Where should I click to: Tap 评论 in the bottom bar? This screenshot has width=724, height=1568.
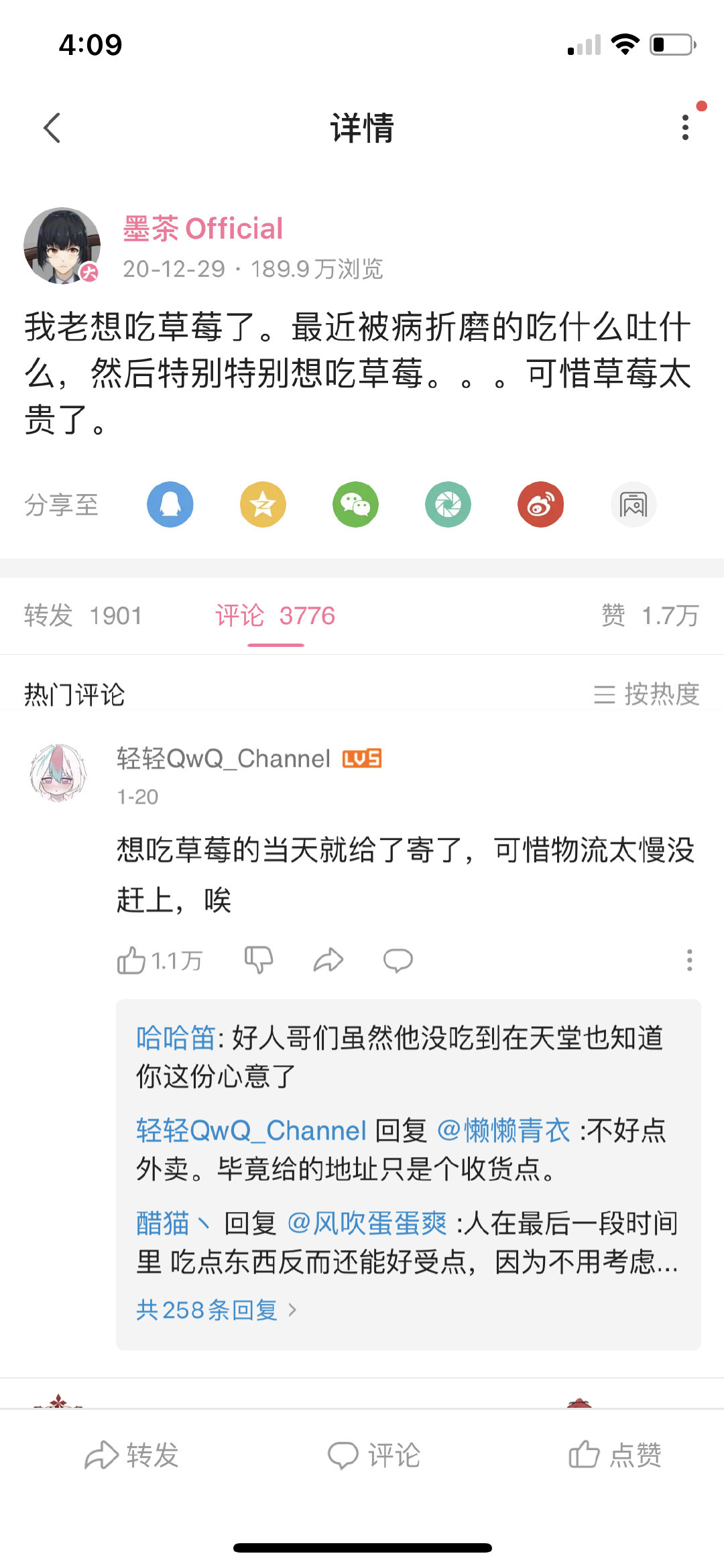tap(374, 1455)
